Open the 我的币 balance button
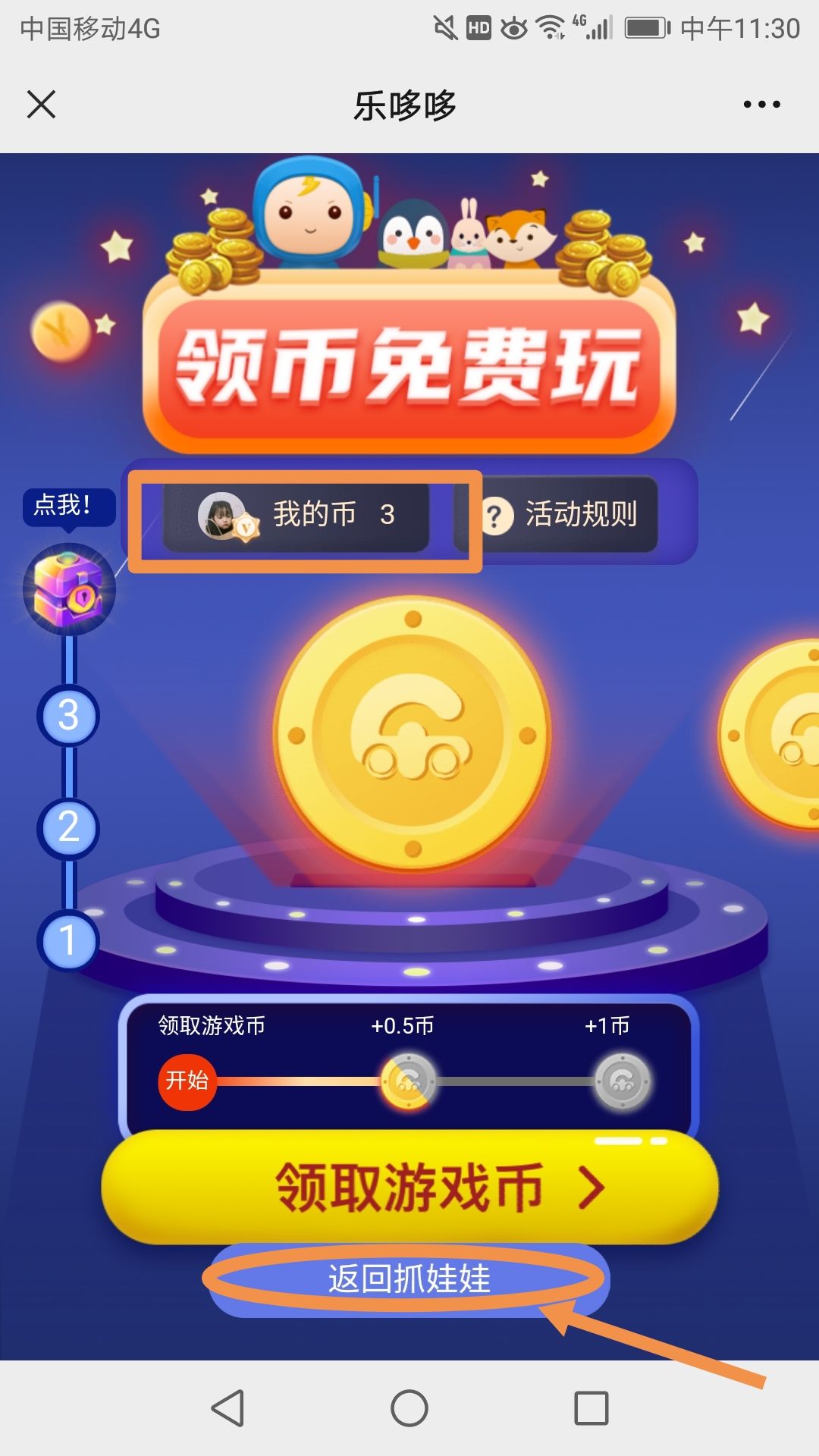This screenshot has width=819, height=1456. point(297,516)
